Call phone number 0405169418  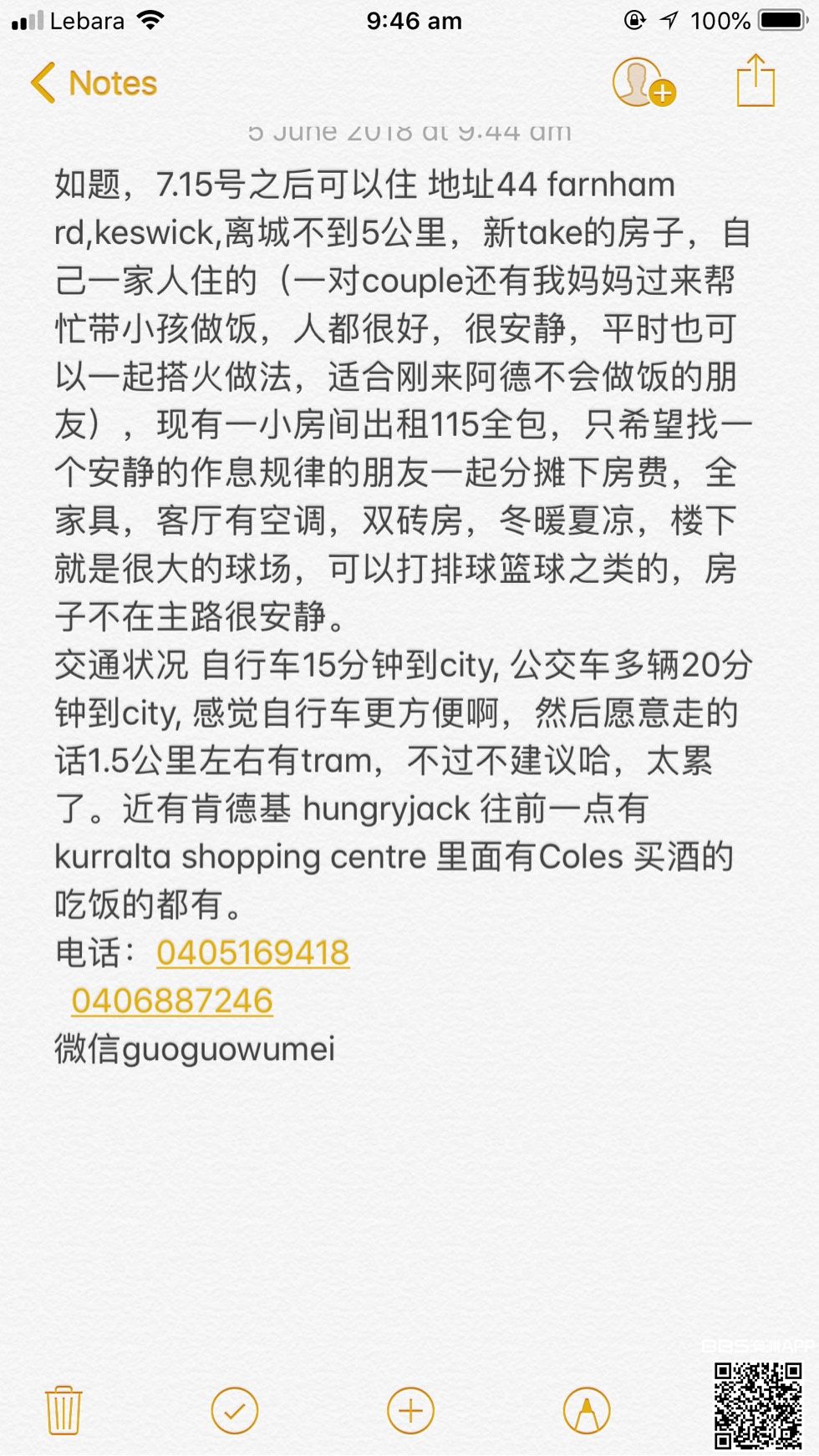[x=252, y=953]
